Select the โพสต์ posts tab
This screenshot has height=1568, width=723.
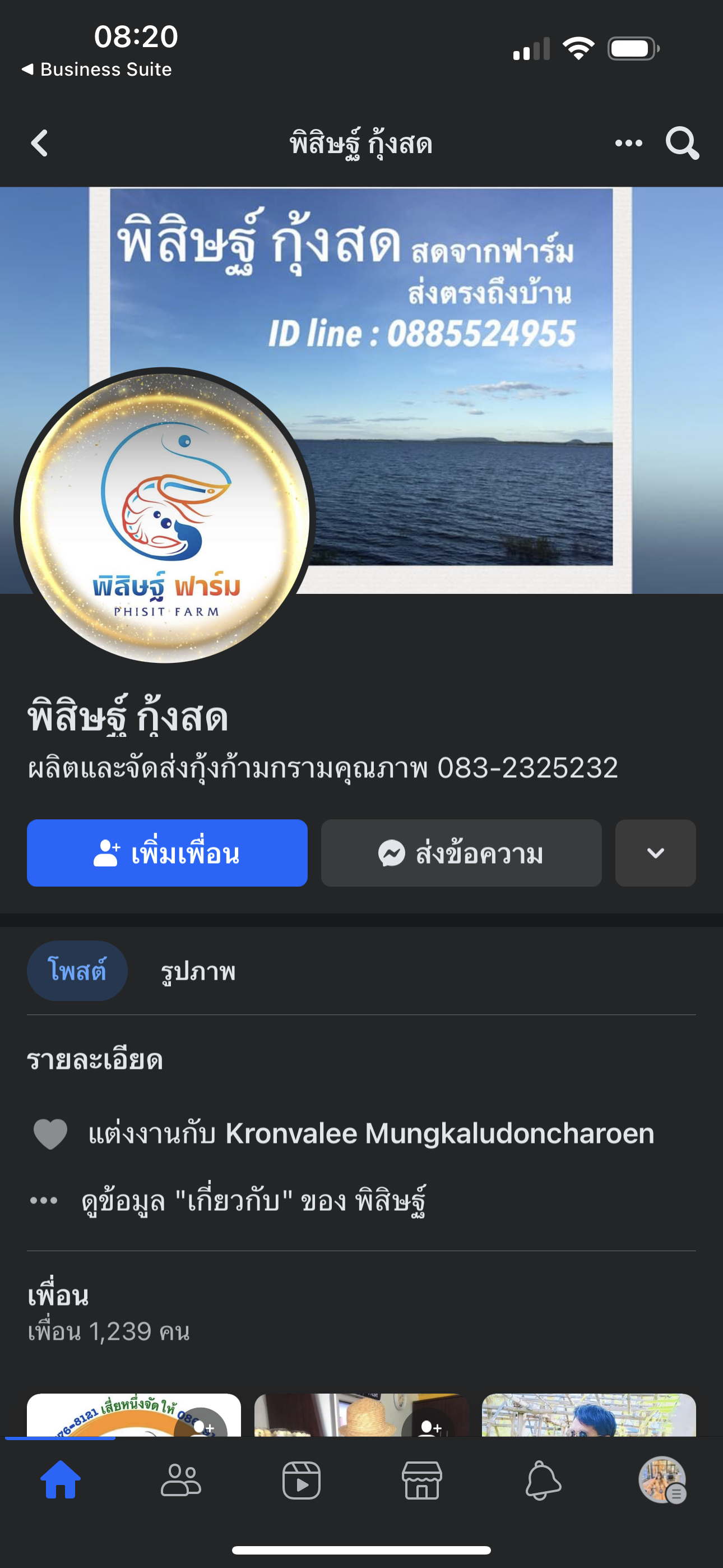(77, 971)
